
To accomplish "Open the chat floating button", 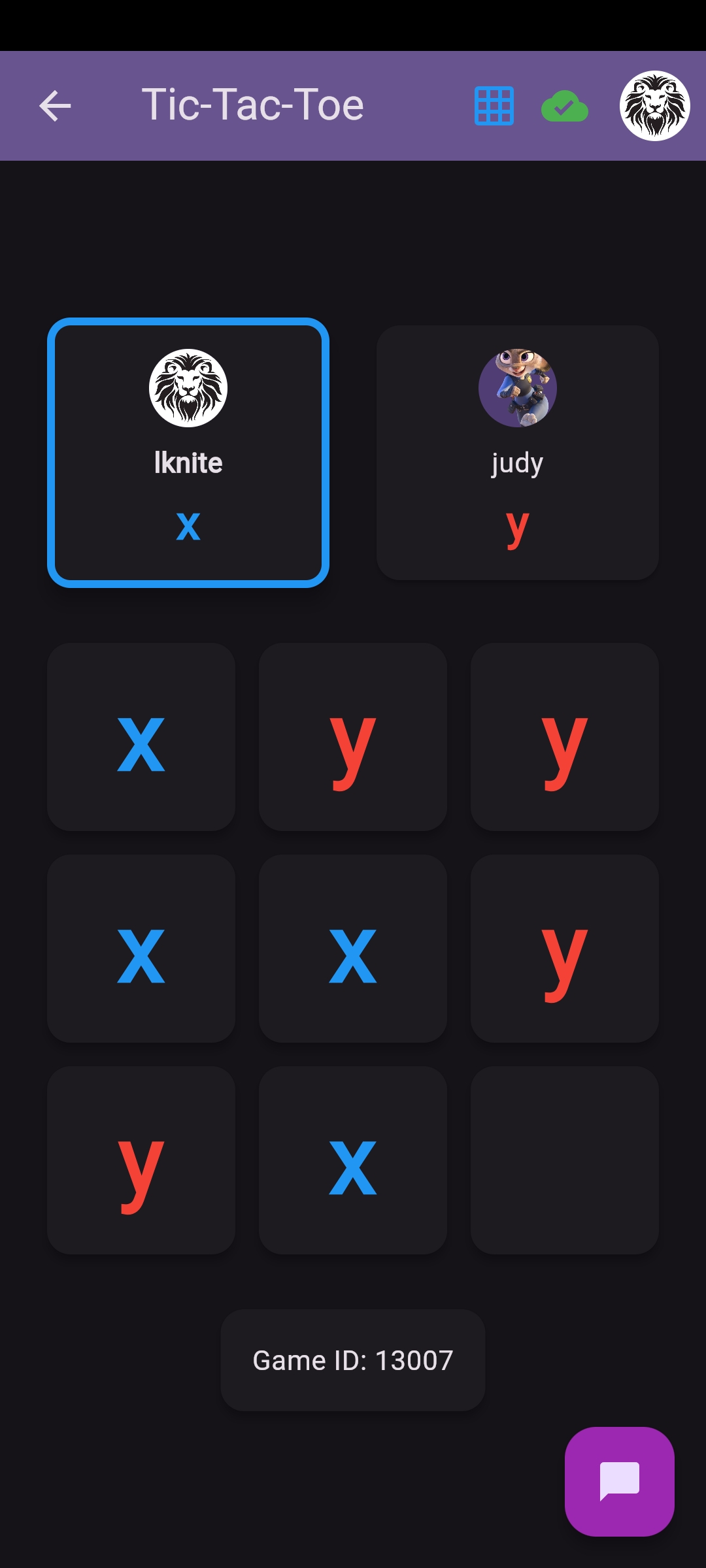I will (619, 1481).
